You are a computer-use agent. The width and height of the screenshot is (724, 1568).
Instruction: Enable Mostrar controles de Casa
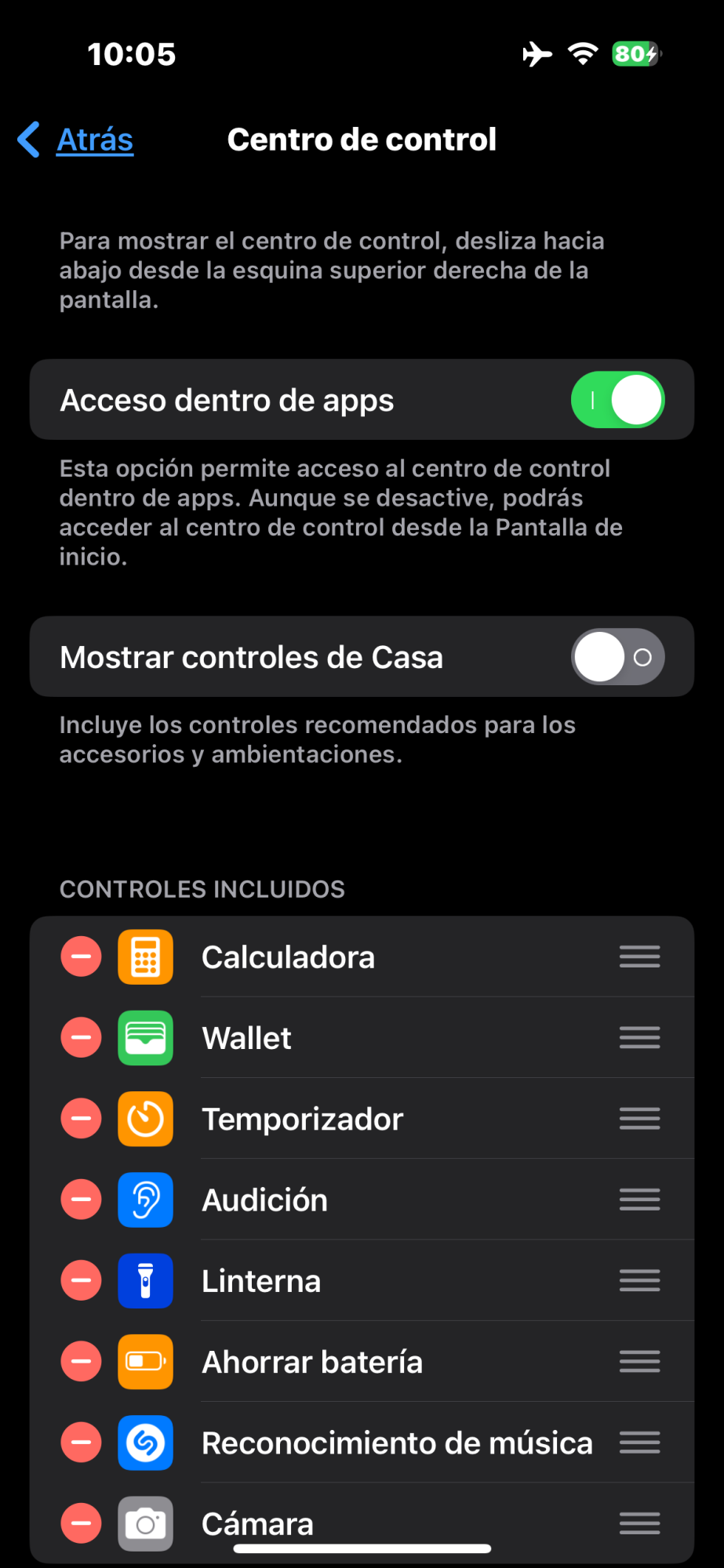tap(617, 657)
